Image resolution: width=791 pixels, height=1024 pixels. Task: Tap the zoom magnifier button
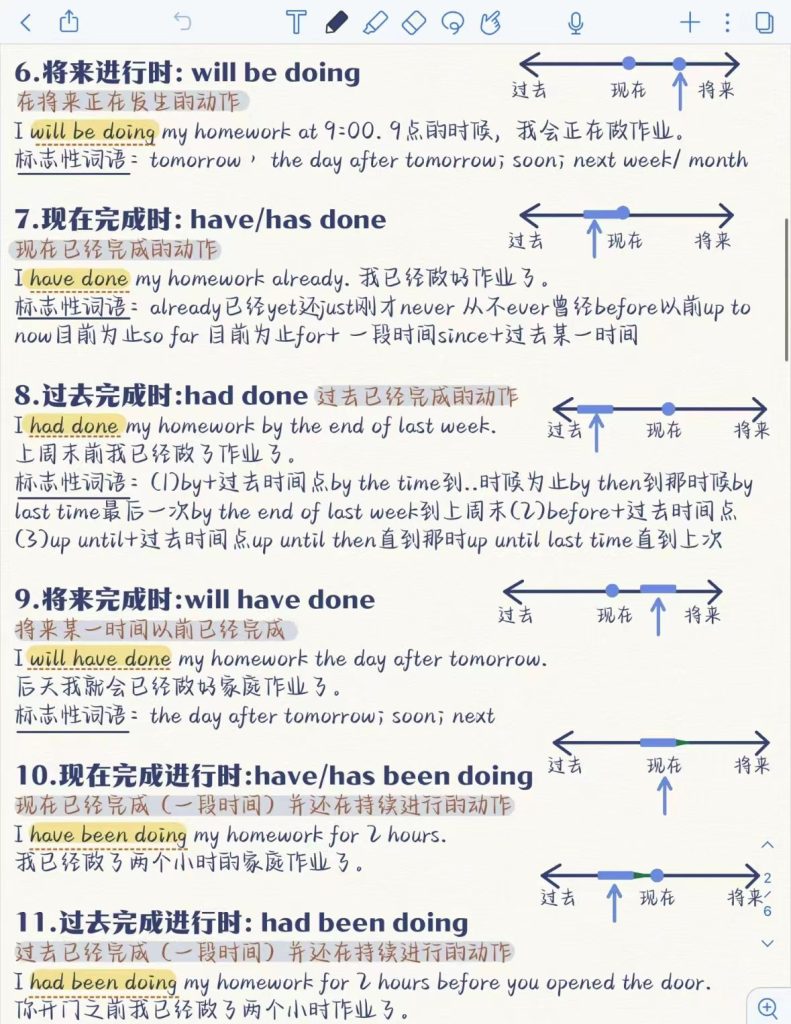(768, 1007)
